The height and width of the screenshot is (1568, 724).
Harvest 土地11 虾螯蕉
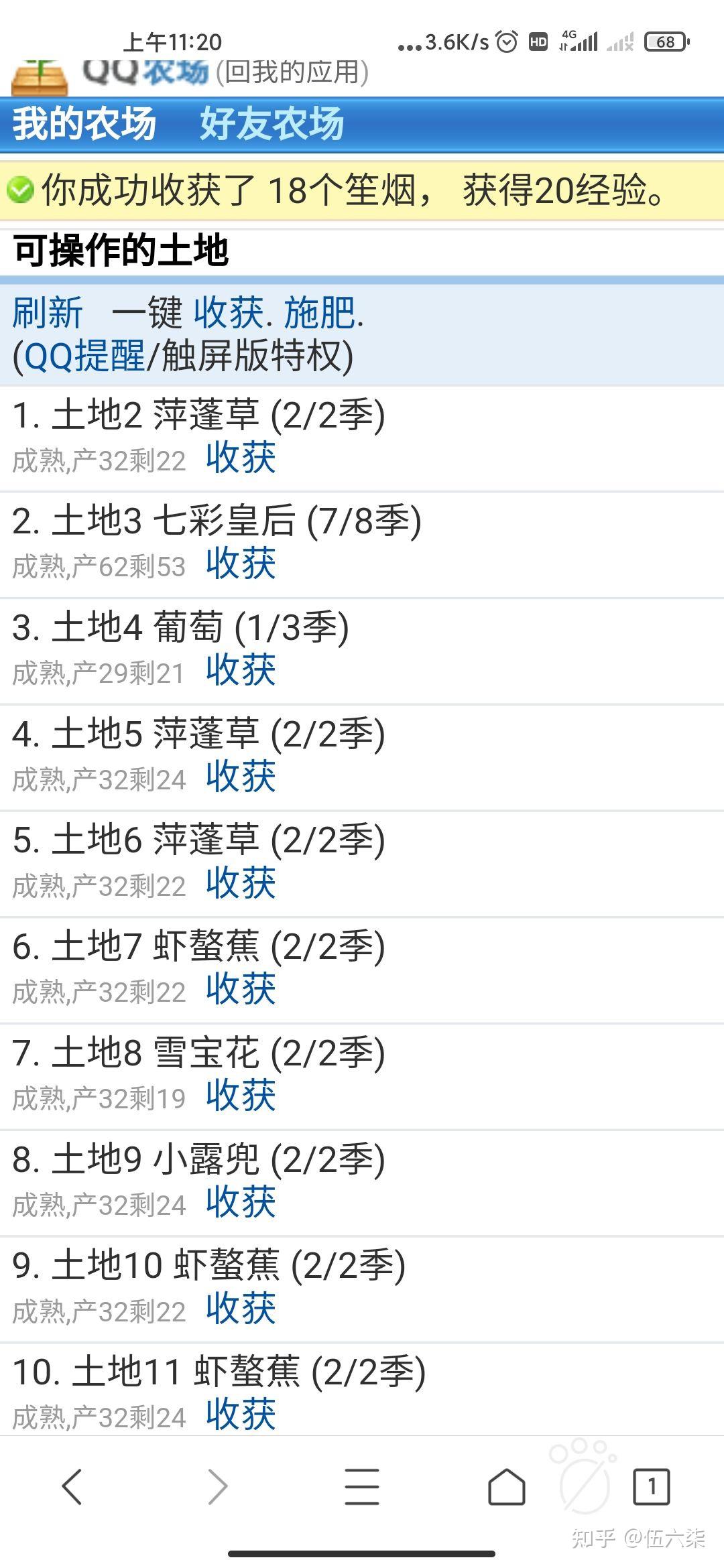tap(241, 1415)
